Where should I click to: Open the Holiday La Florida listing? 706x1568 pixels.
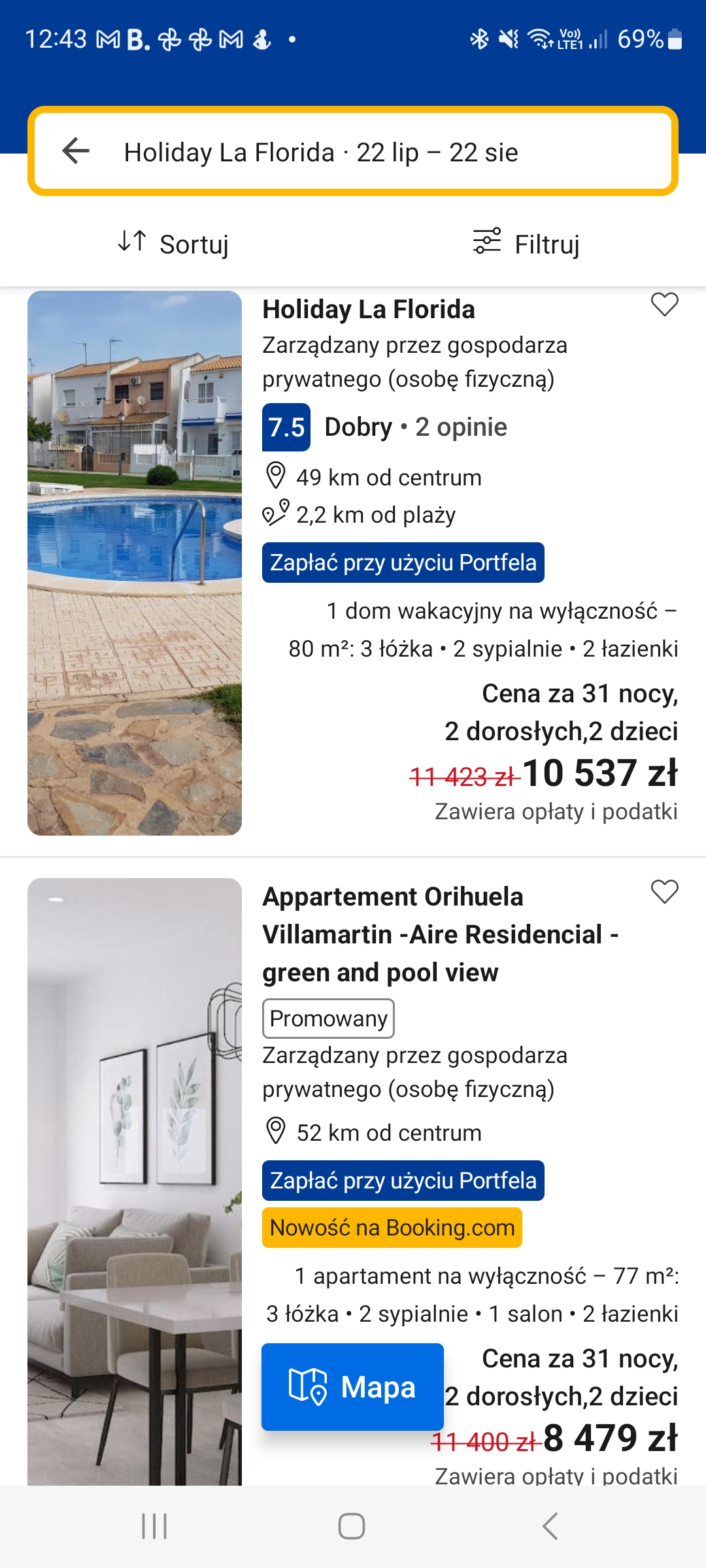point(368,310)
